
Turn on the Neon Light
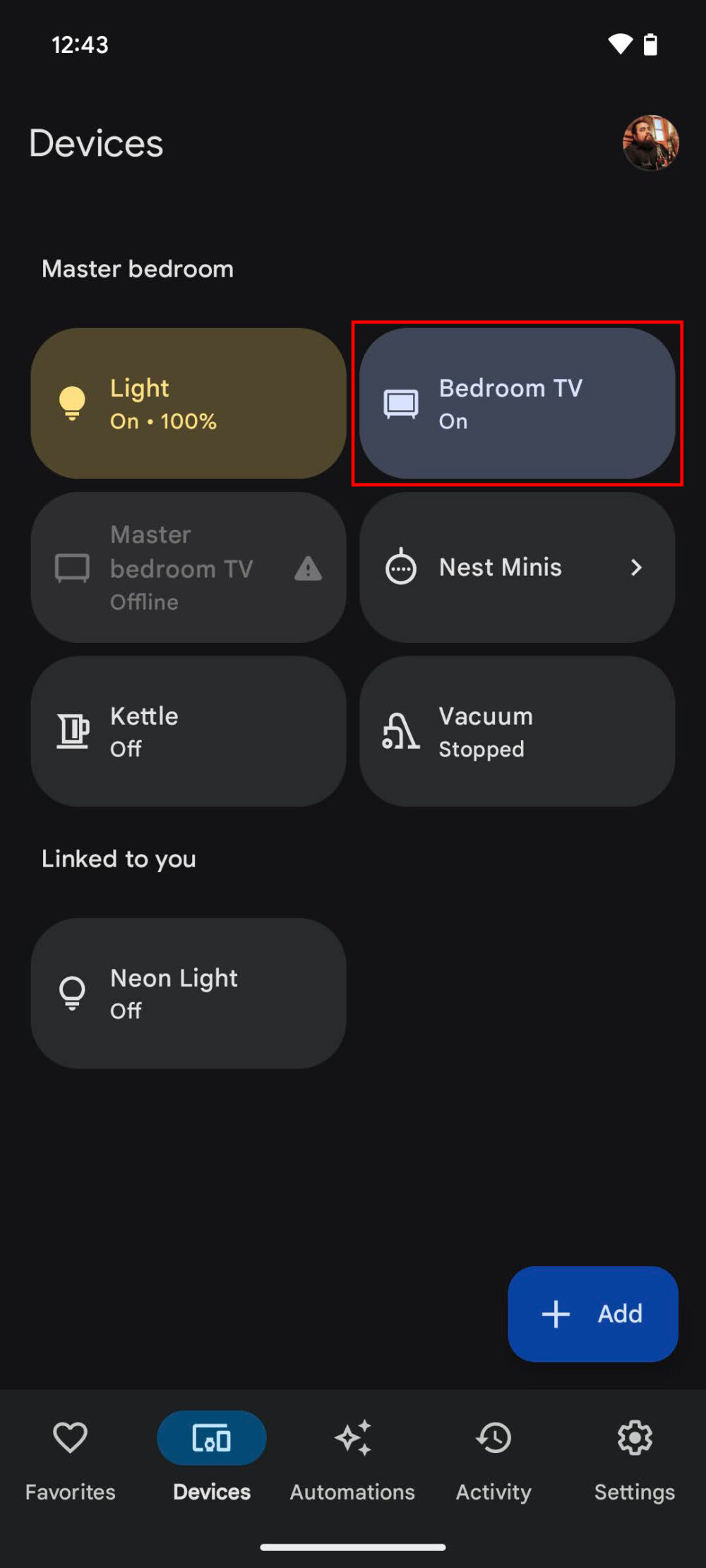click(x=187, y=993)
